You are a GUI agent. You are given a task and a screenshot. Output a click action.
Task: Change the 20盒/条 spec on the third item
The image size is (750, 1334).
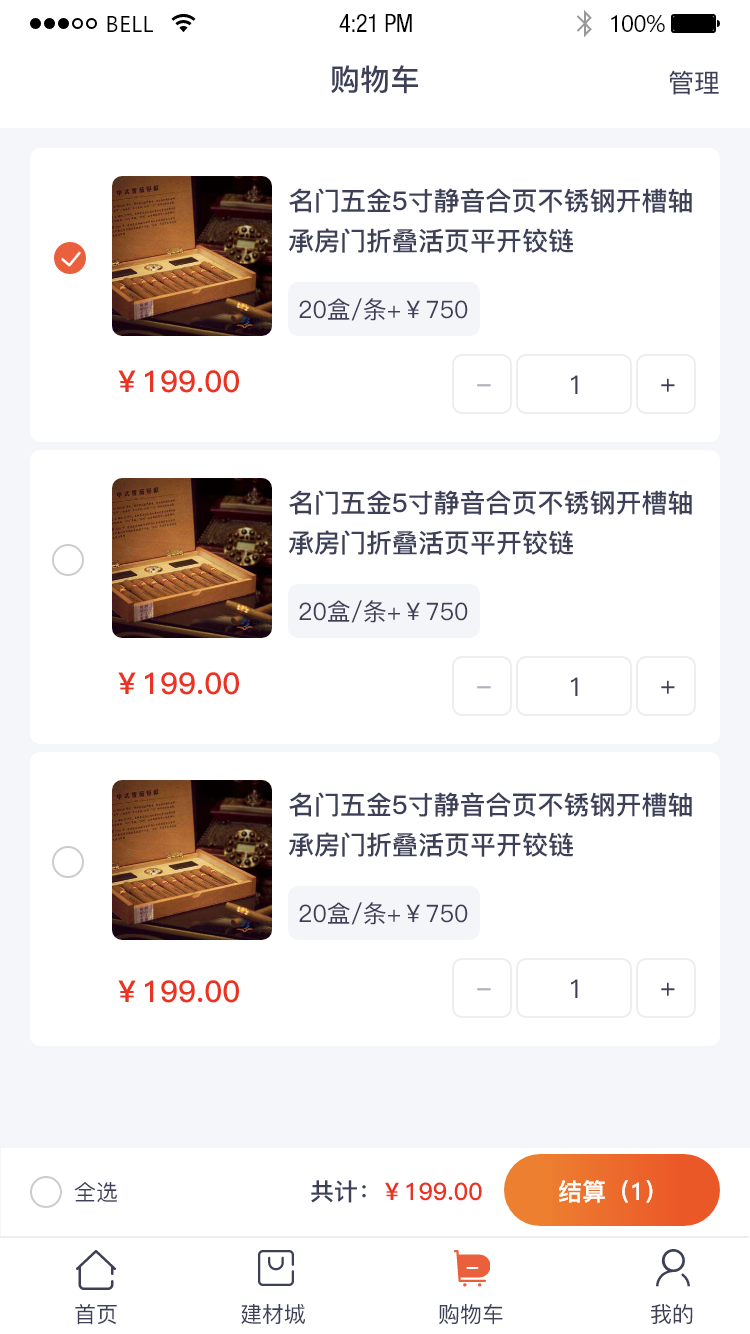384,913
